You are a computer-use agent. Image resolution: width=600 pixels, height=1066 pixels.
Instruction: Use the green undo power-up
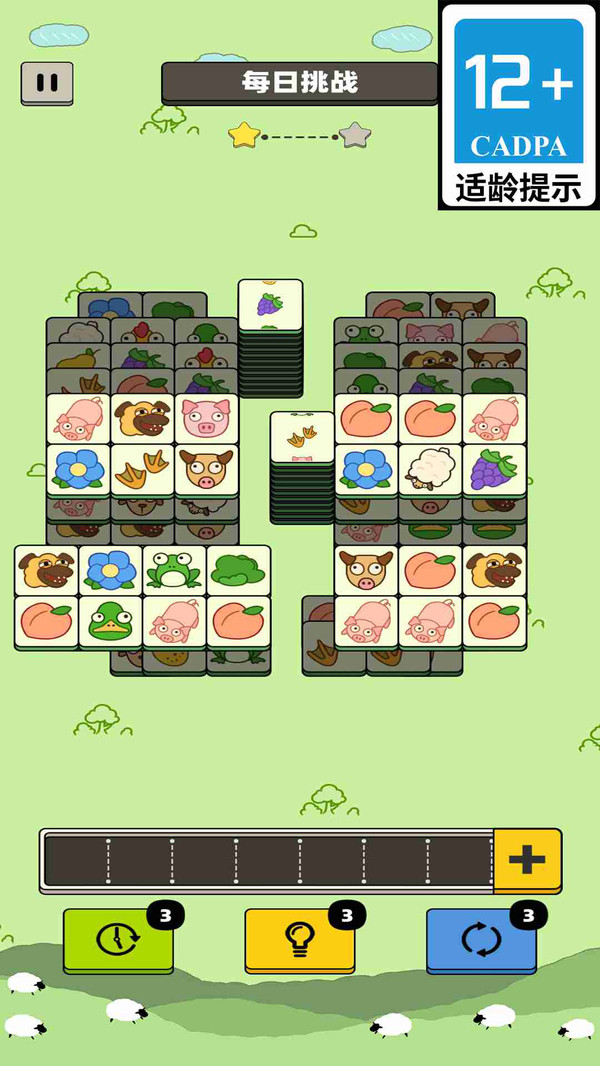[118, 941]
